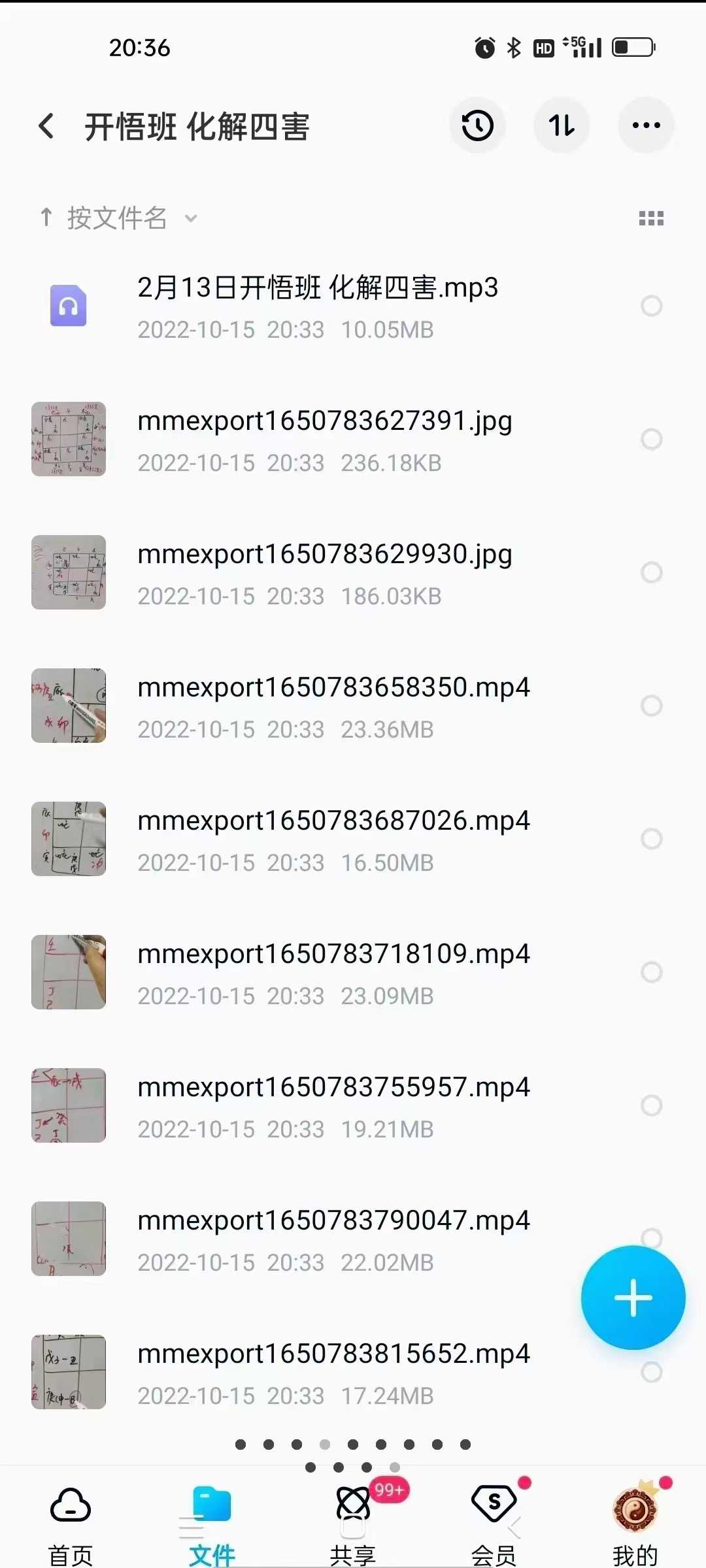
Task: Open the transfer list arrows icon
Action: (x=562, y=125)
